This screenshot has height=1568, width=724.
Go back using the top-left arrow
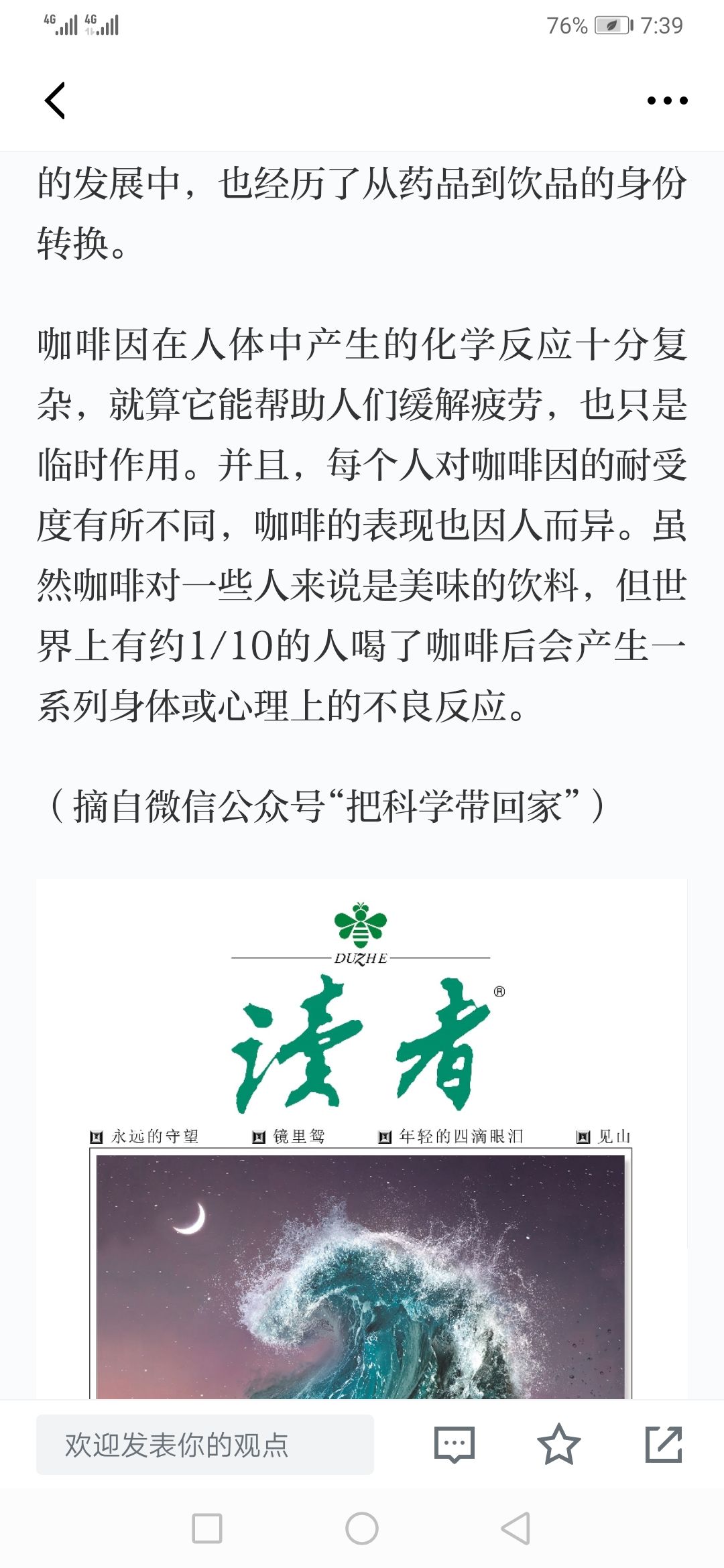point(55,101)
